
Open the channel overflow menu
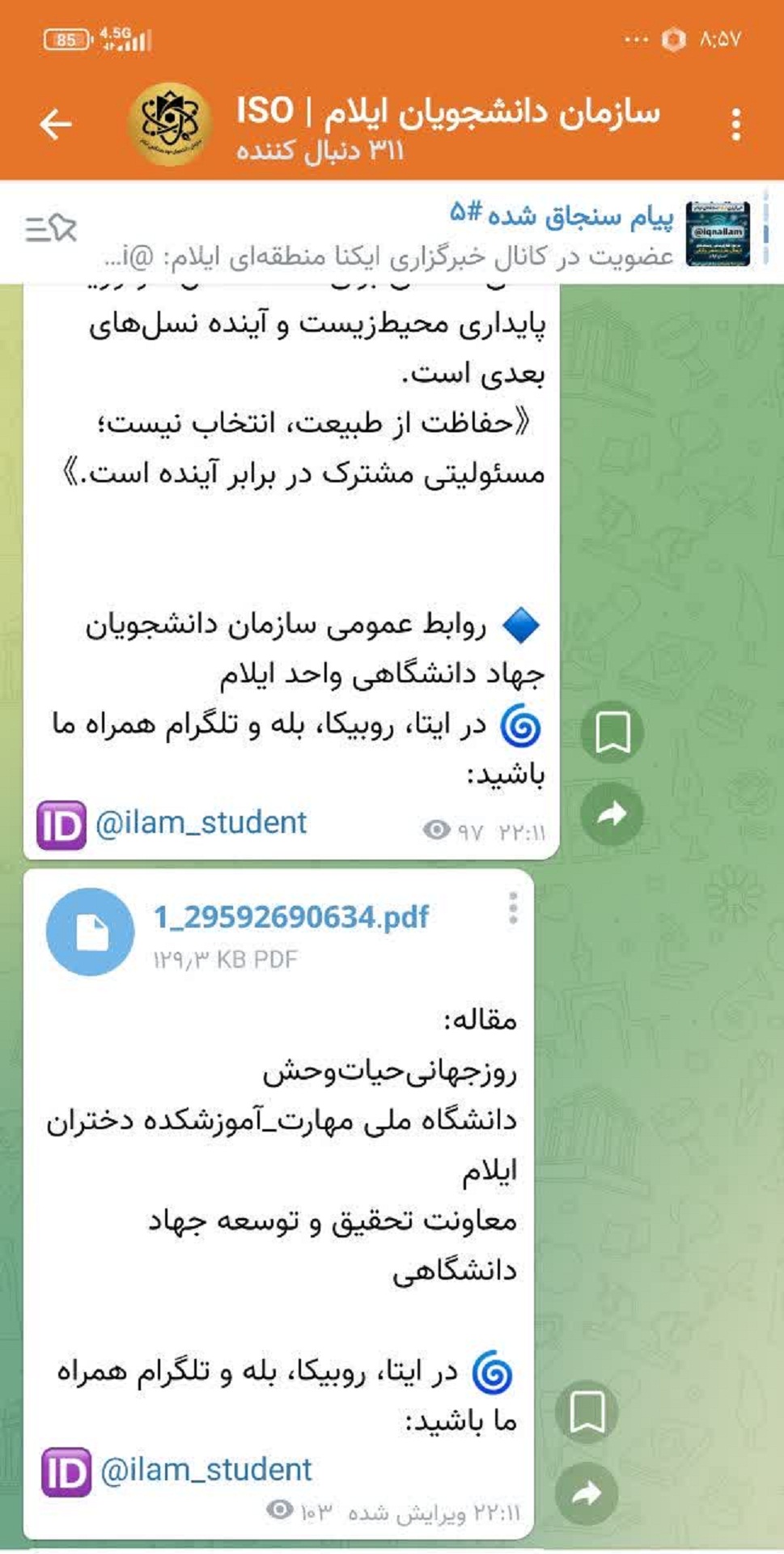pyautogui.click(x=735, y=125)
